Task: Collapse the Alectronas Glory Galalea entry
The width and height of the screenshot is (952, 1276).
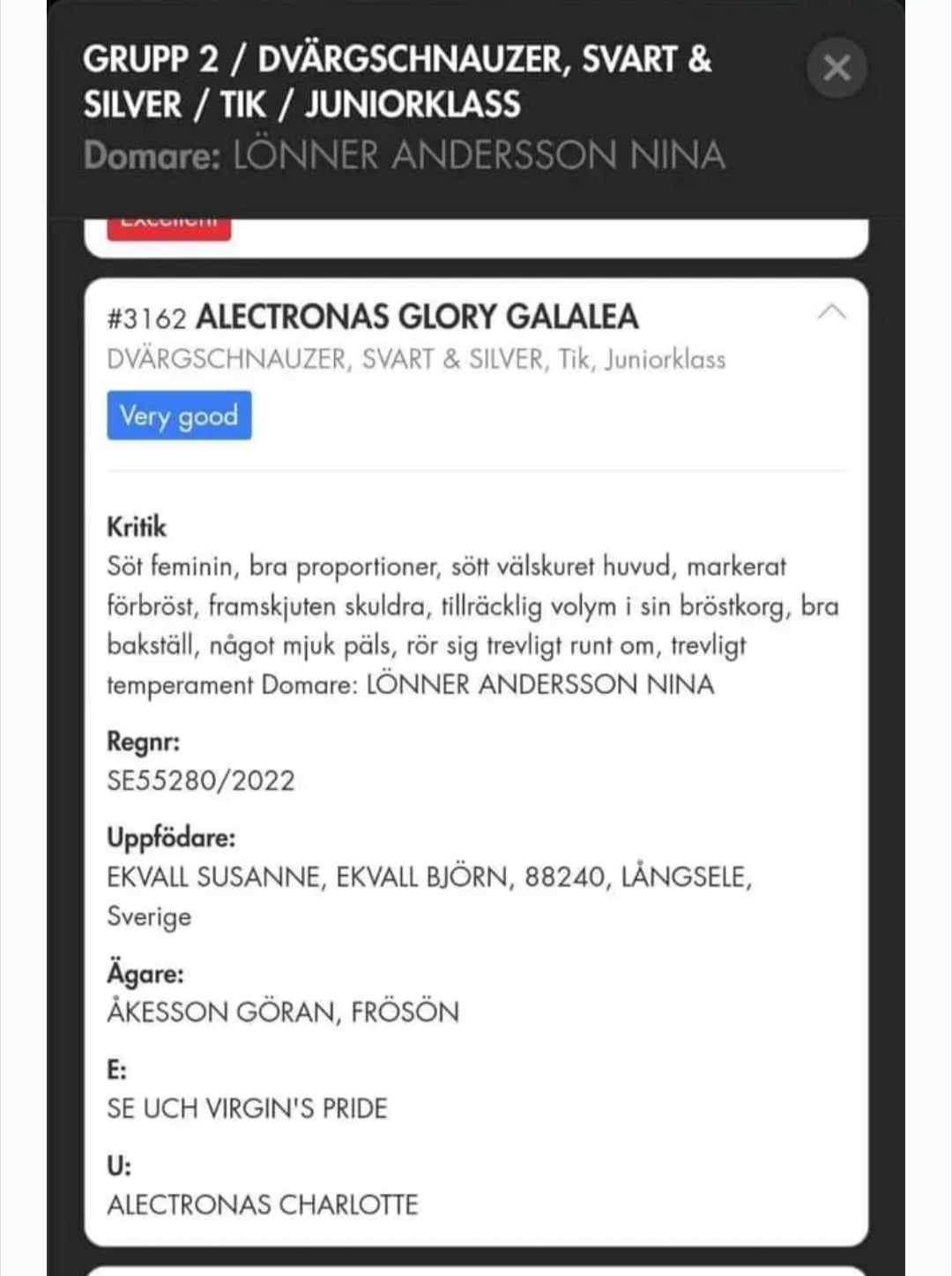Action: pyautogui.click(x=831, y=312)
